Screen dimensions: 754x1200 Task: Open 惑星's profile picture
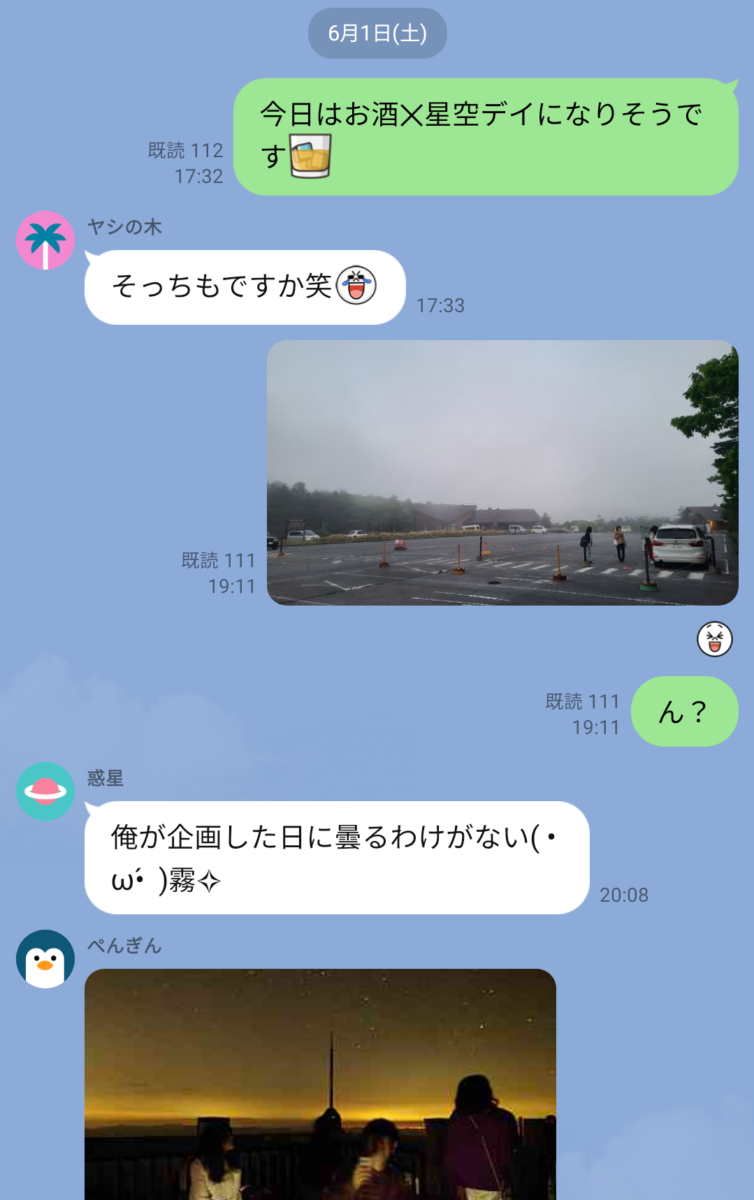[x=46, y=791]
